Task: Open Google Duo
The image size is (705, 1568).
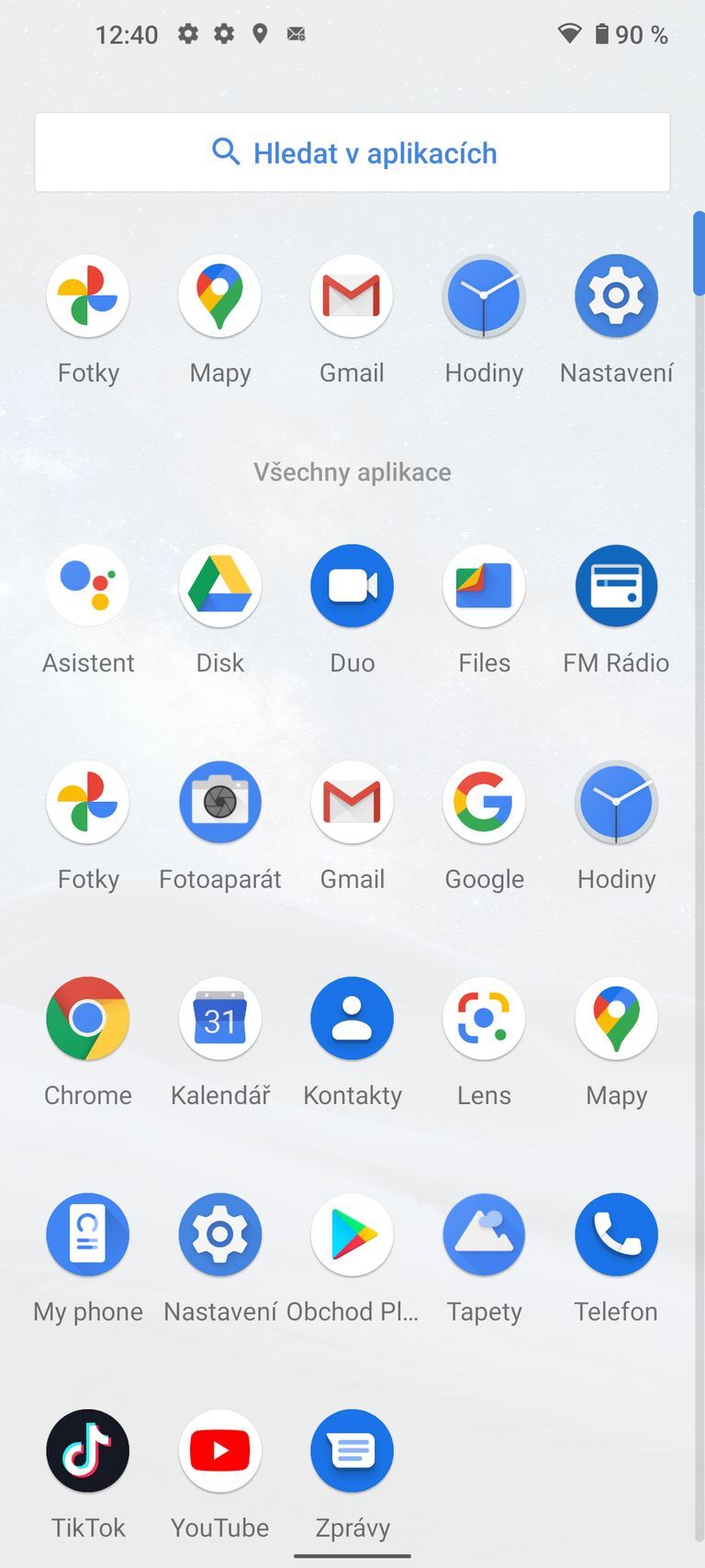Action: (x=352, y=586)
